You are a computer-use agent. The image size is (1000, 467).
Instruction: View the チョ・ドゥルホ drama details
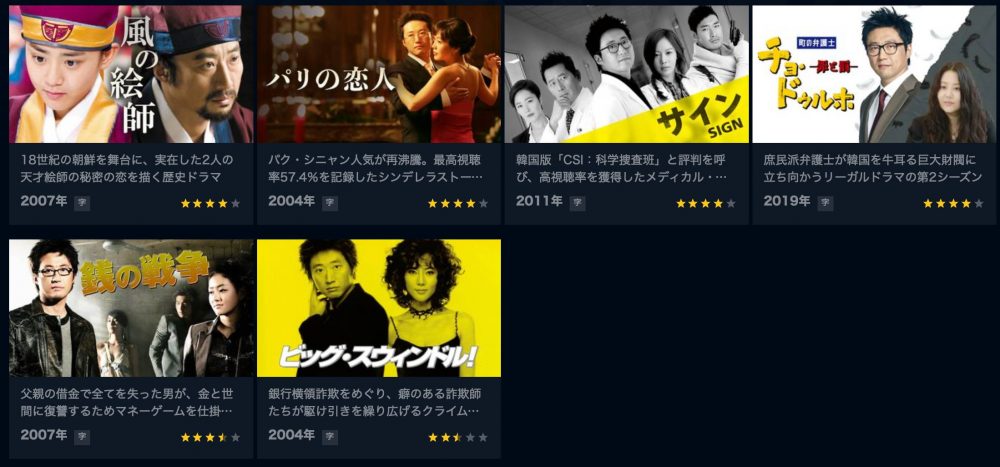[x=874, y=75]
